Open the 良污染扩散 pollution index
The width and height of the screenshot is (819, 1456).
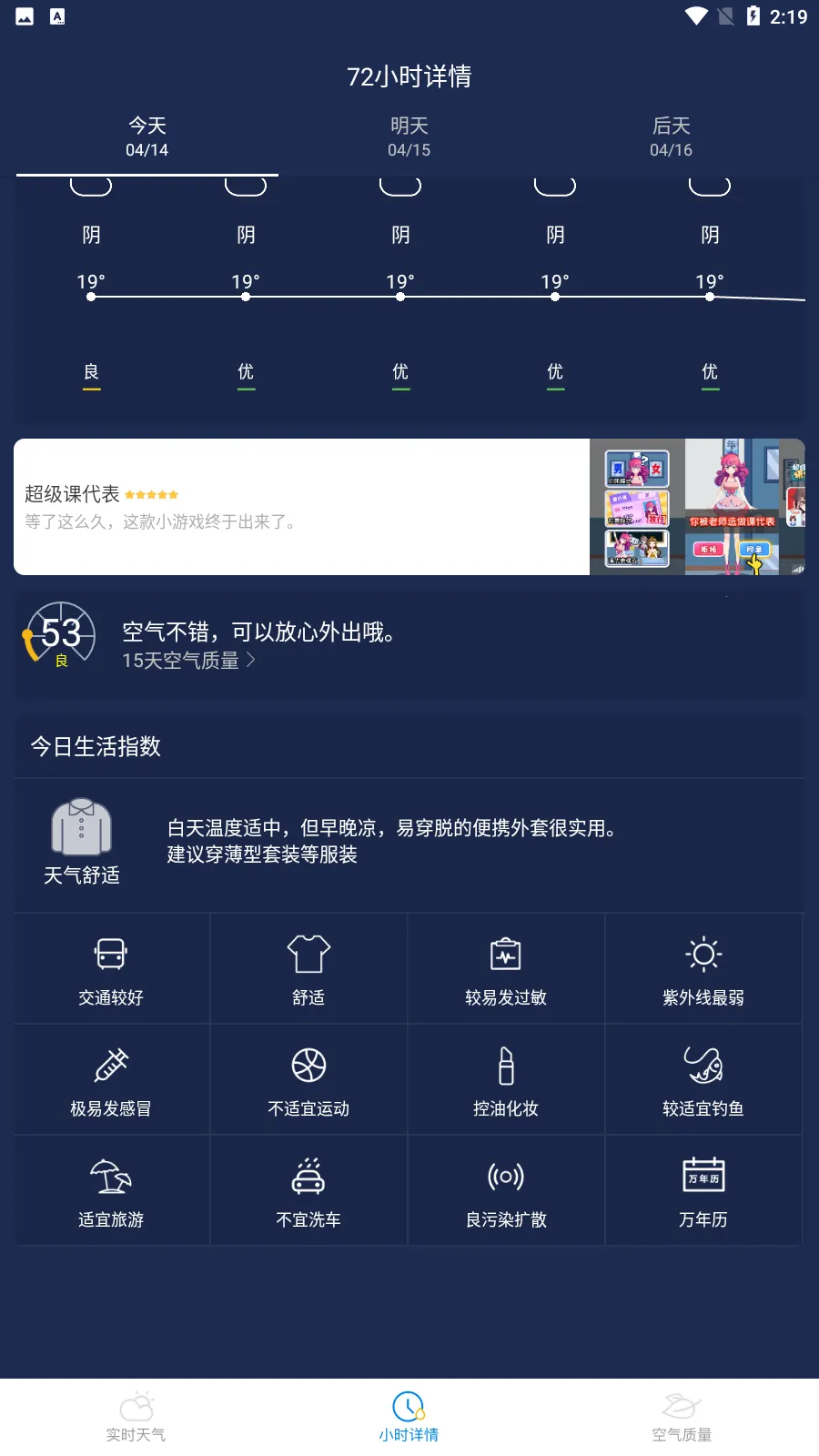coord(506,1192)
